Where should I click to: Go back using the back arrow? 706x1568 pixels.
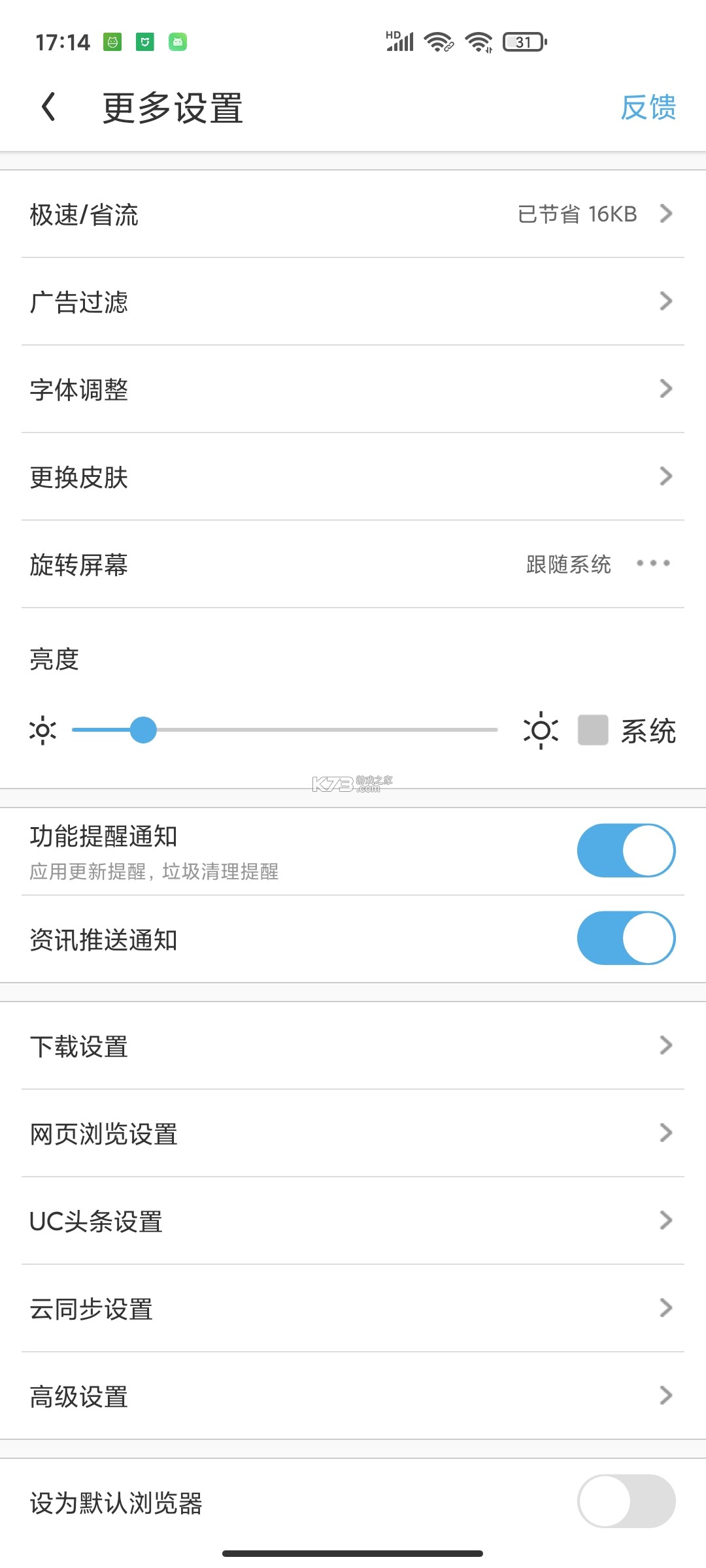pyautogui.click(x=48, y=107)
